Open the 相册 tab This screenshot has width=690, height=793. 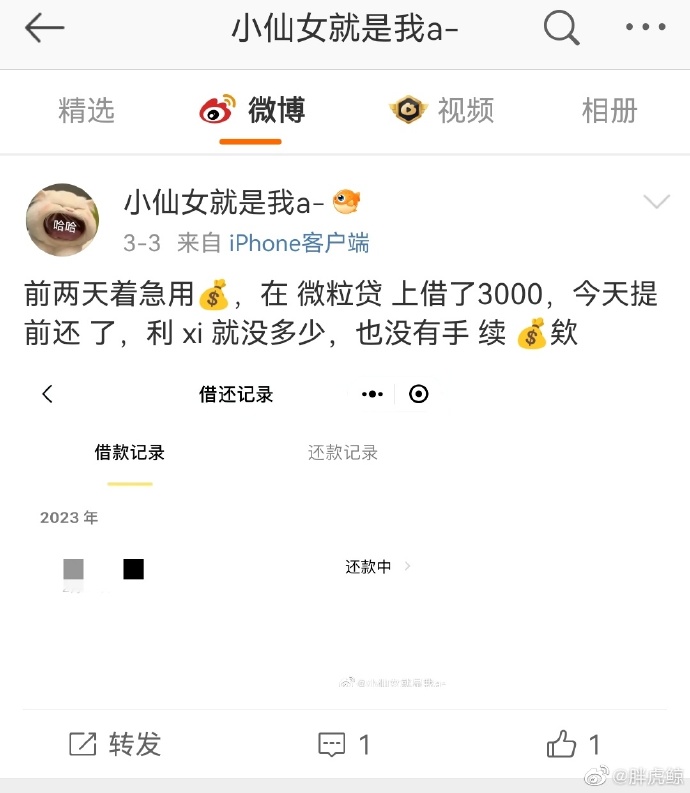[609, 111]
